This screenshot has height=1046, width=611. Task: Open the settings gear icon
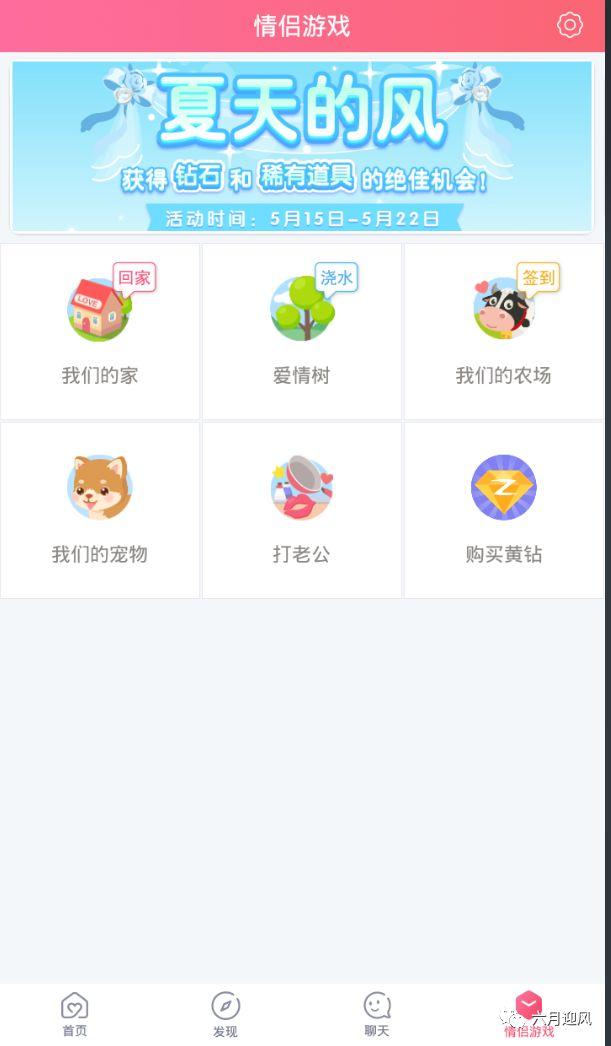(570, 25)
